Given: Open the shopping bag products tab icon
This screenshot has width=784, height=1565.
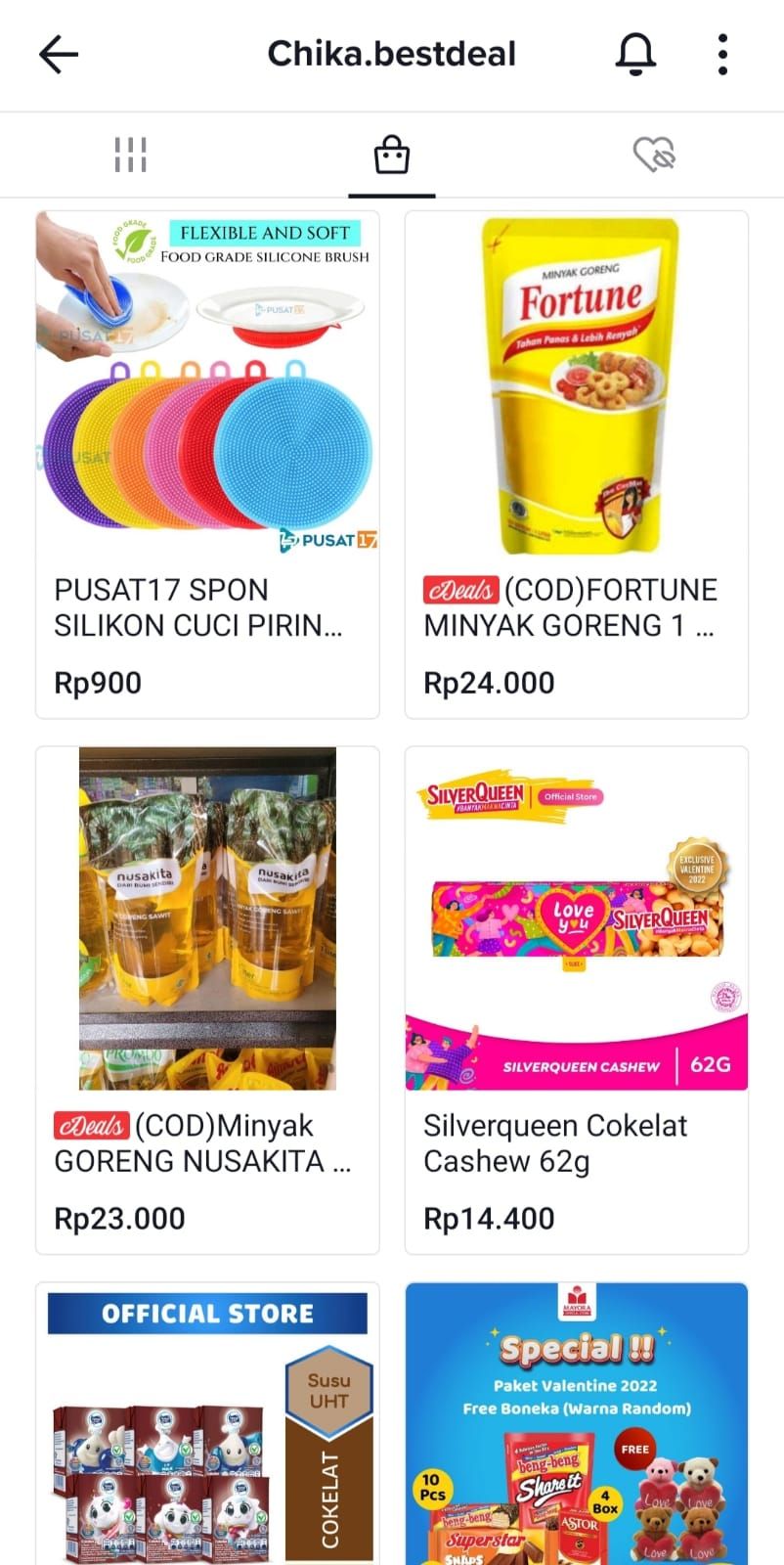Looking at the screenshot, I should point(392,154).
